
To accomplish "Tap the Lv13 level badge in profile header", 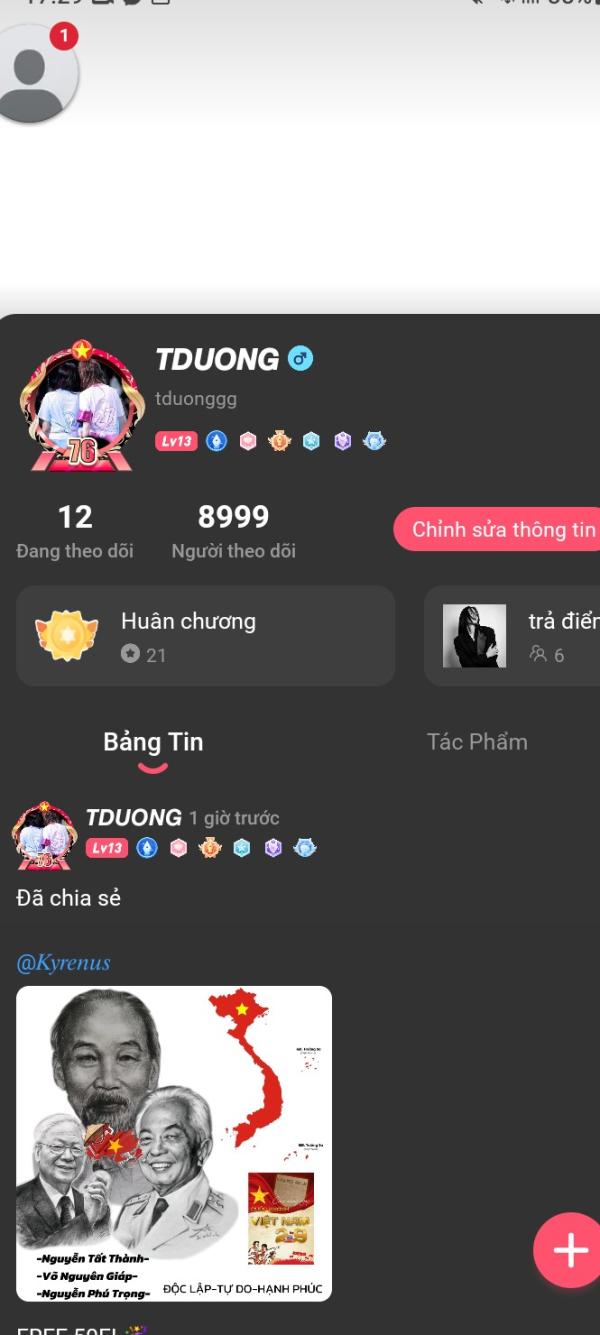I will tap(176, 441).
